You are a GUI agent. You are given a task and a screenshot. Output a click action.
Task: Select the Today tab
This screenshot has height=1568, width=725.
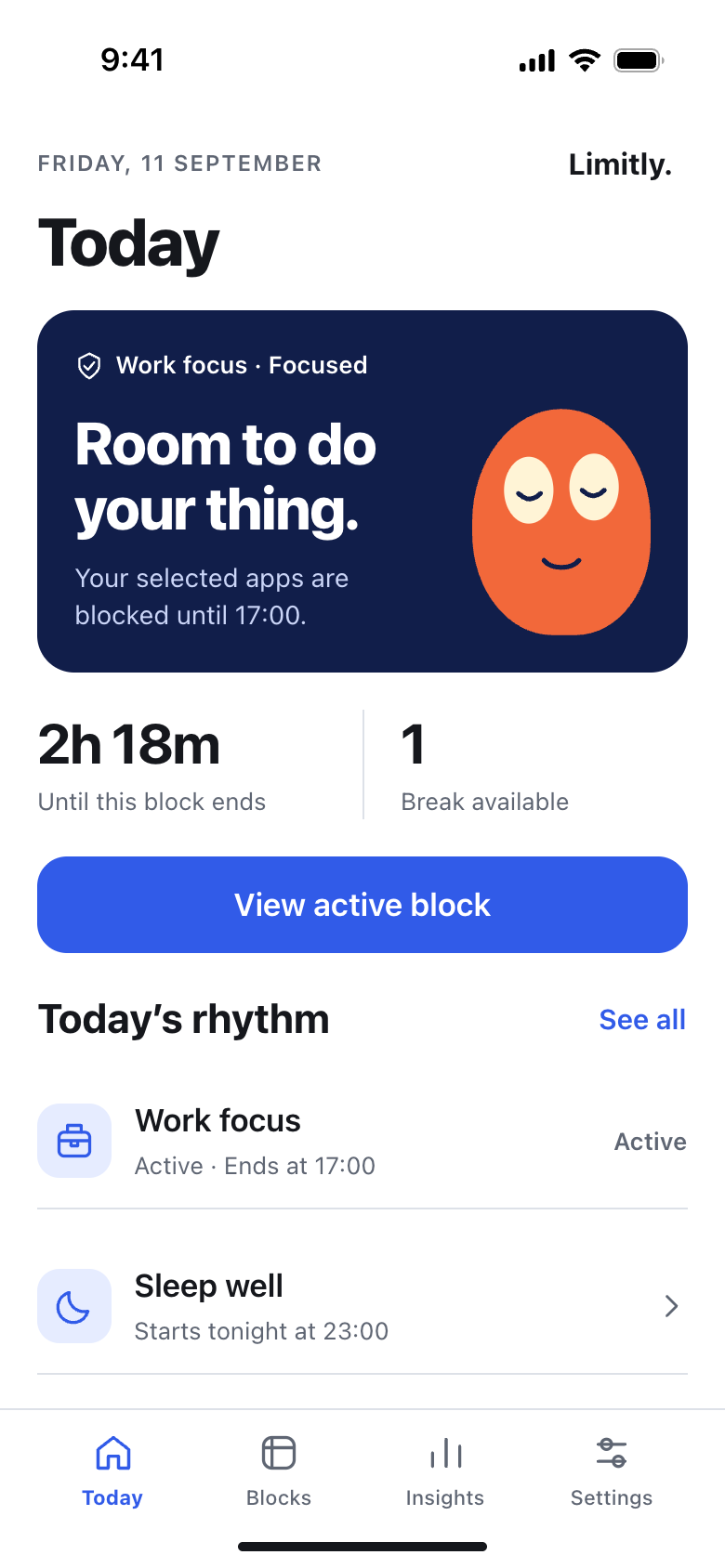[112, 1471]
